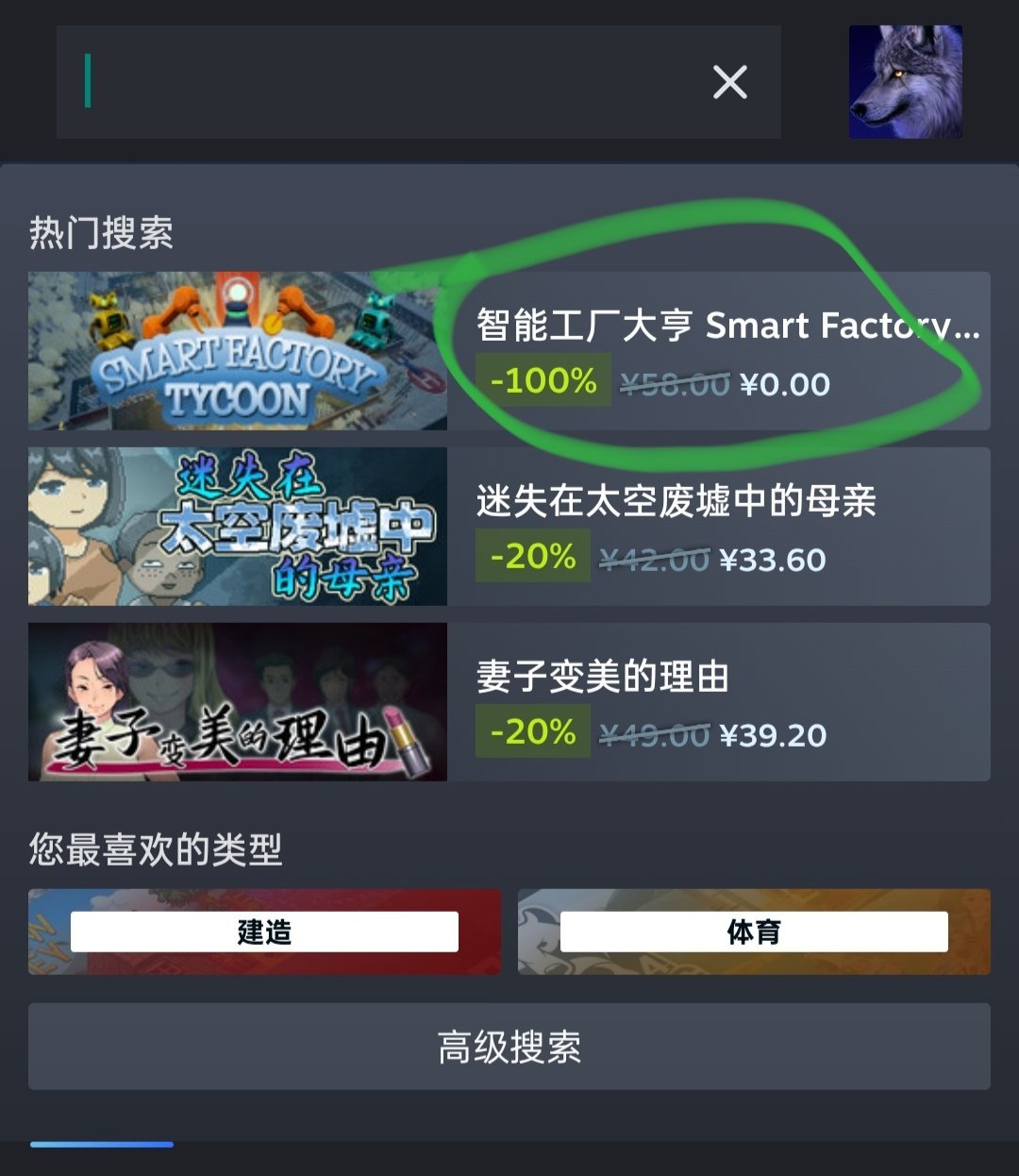The height and width of the screenshot is (1176, 1019).
Task: Select the 体育 genre tile
Action: 754,932
